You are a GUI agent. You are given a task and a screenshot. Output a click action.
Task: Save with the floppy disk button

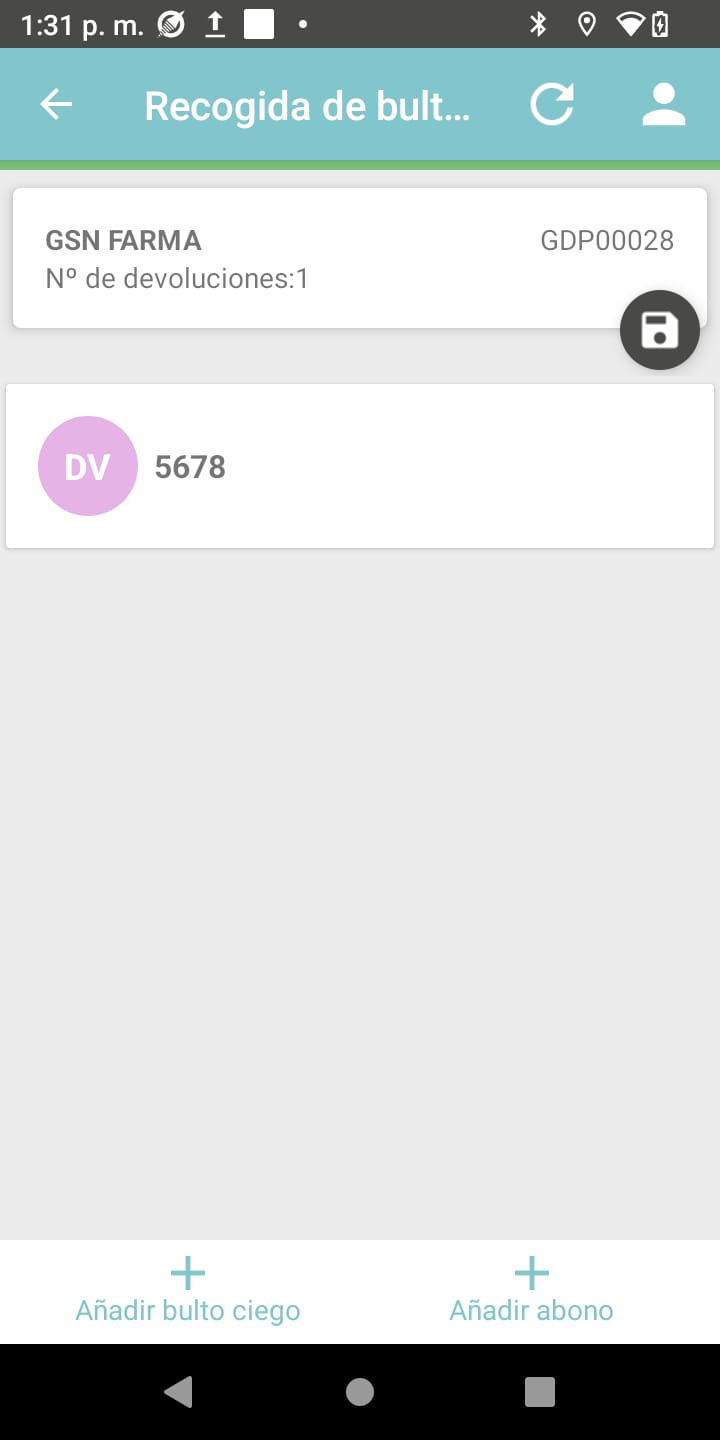[x=659, y=330]
